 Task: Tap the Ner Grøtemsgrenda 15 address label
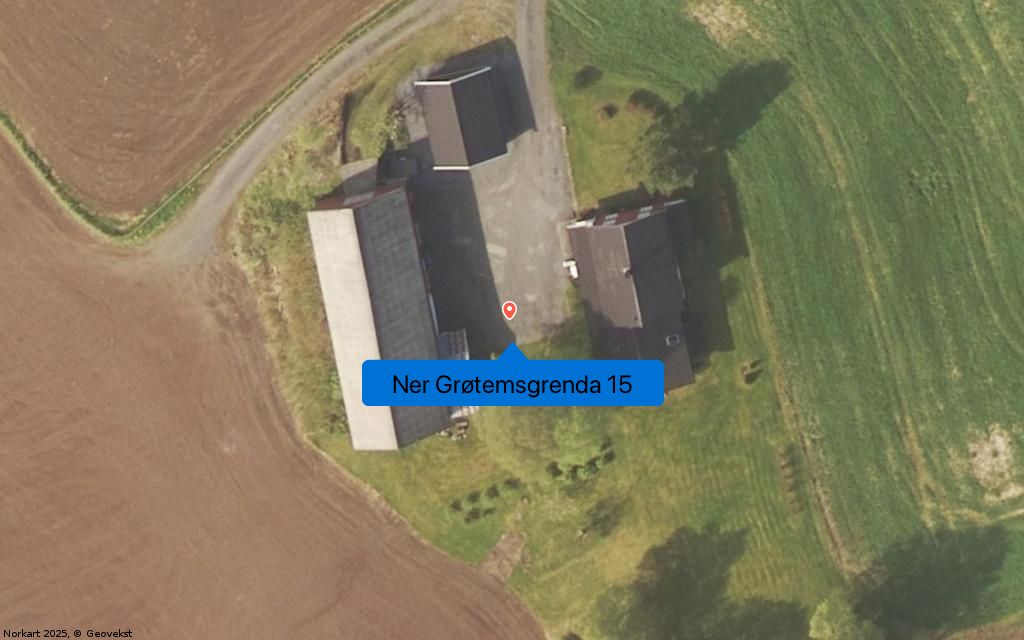[x=512, y=384]
